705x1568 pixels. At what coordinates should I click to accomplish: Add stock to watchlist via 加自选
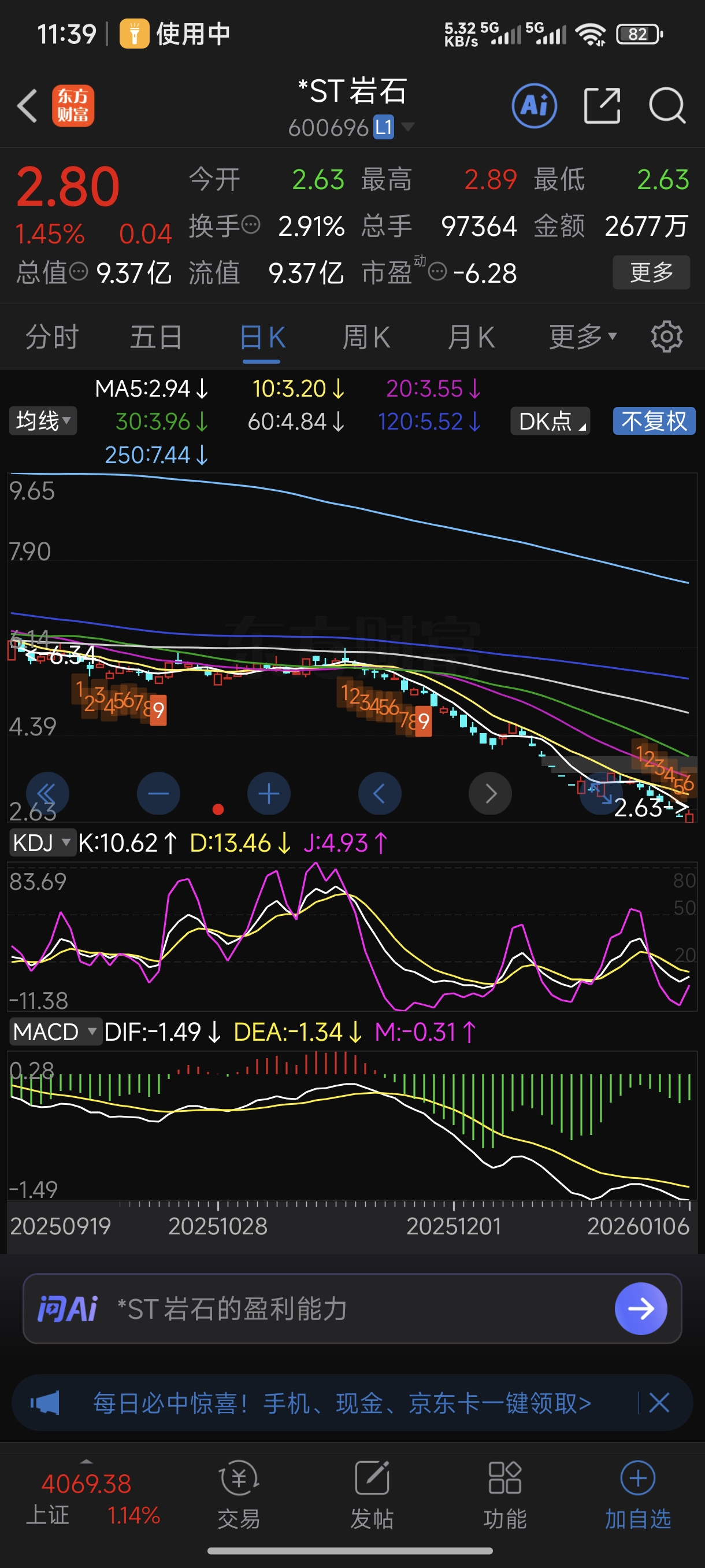637,1493
